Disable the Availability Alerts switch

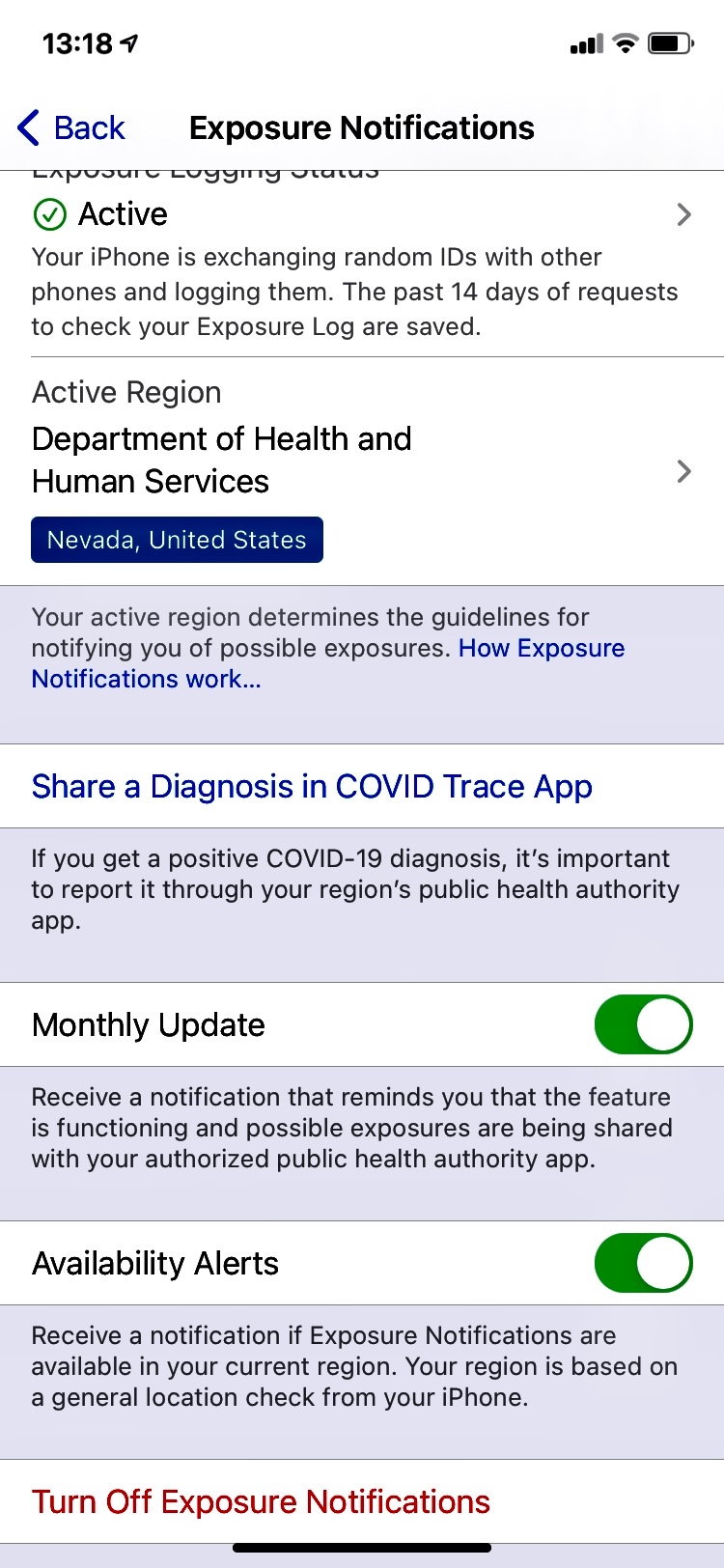(643, 1263)
